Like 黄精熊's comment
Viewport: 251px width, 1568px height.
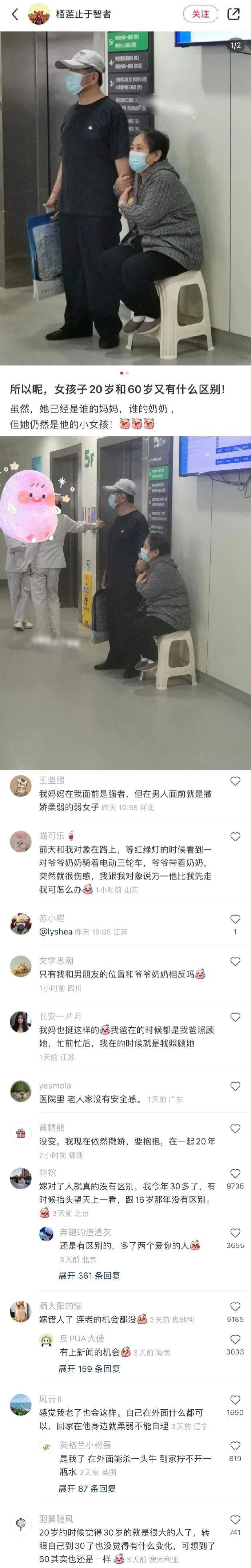pyautogui.click(x=235, y=1129)
